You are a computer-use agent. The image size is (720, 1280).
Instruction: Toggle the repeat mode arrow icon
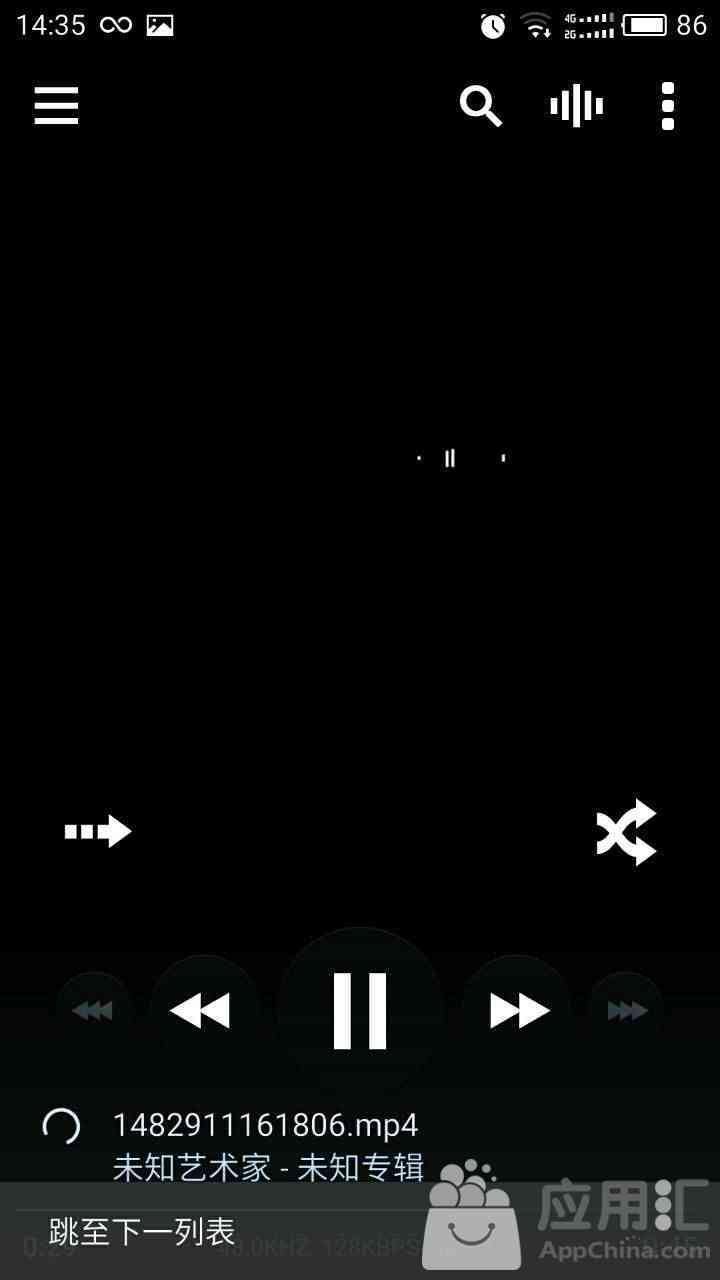coord(98,831)
